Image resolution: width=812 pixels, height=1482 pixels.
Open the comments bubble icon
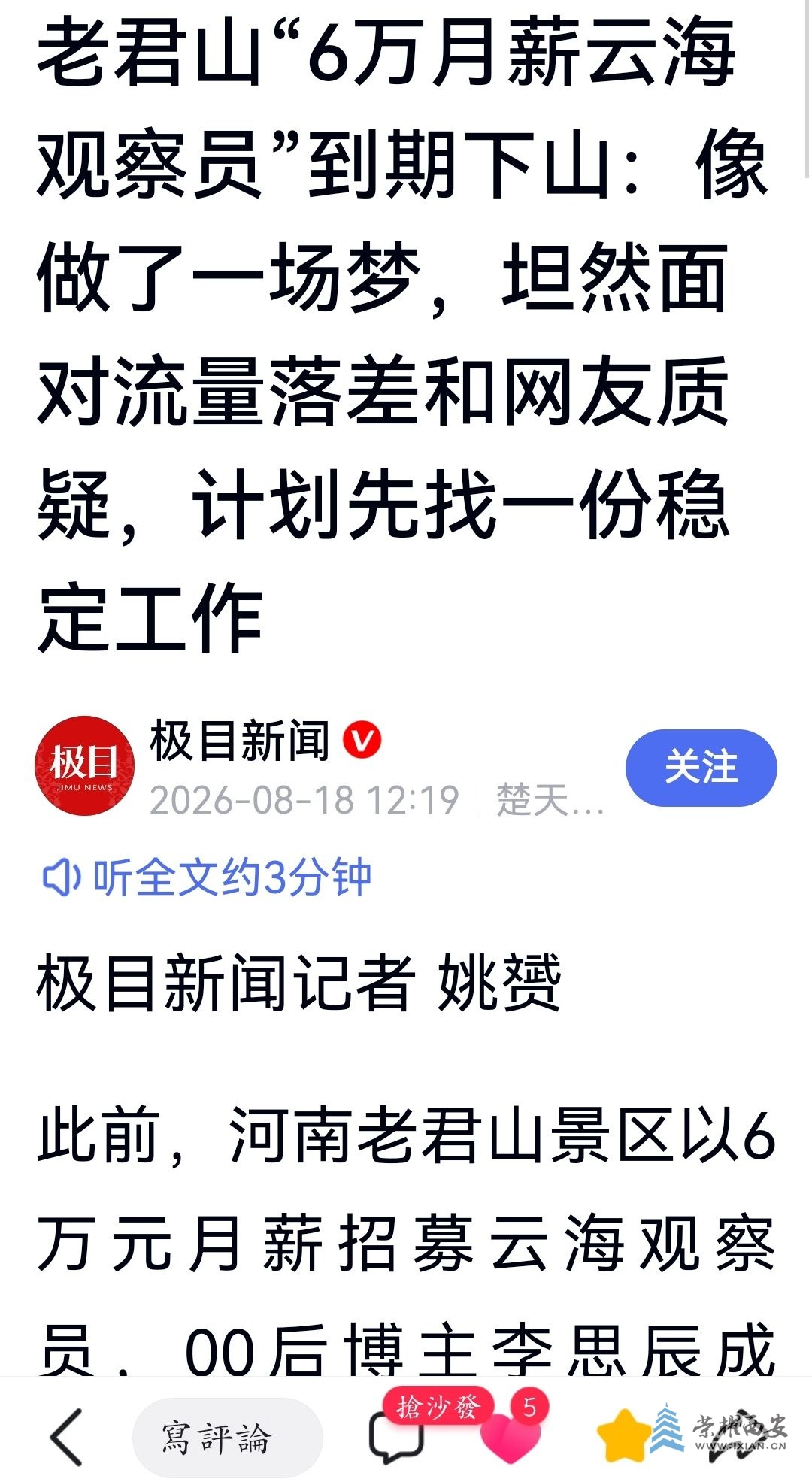point(395,1437)
